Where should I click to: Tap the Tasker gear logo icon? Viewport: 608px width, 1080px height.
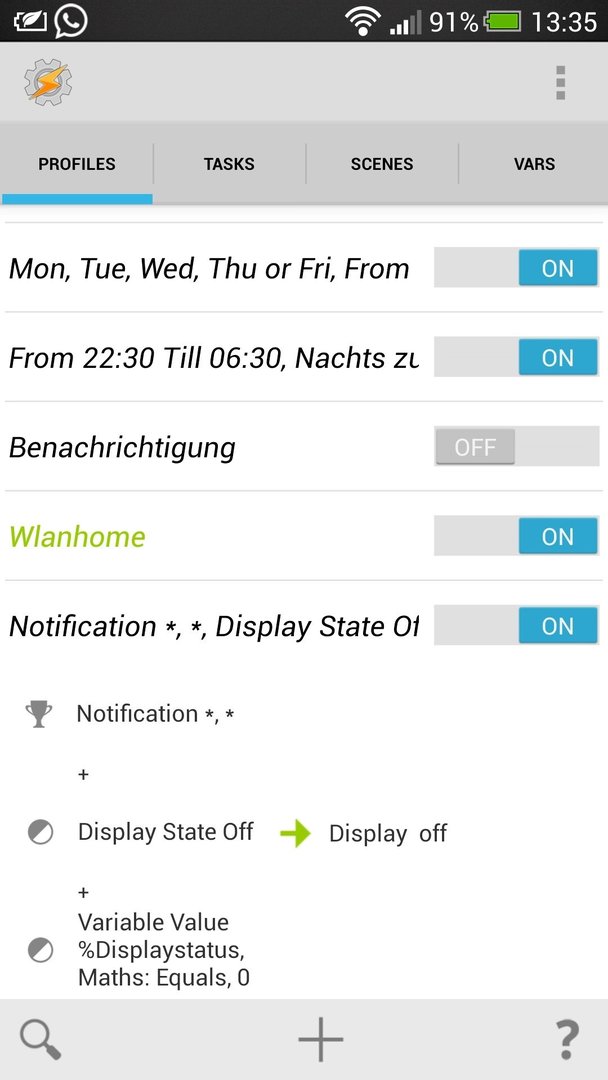tap(48, 83)
